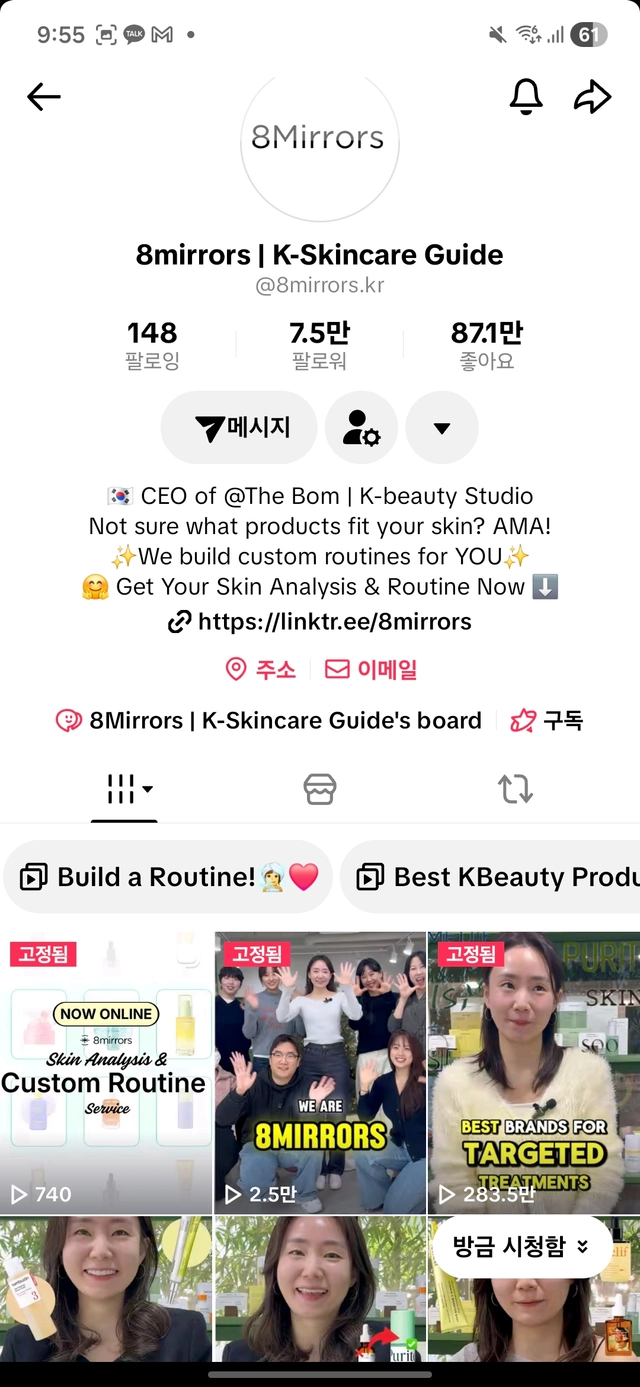The height and width of the screenshot is (1387, 640).
Task: Tap the 방금 시청함 just-watched pill
Action: [521, 1247]
